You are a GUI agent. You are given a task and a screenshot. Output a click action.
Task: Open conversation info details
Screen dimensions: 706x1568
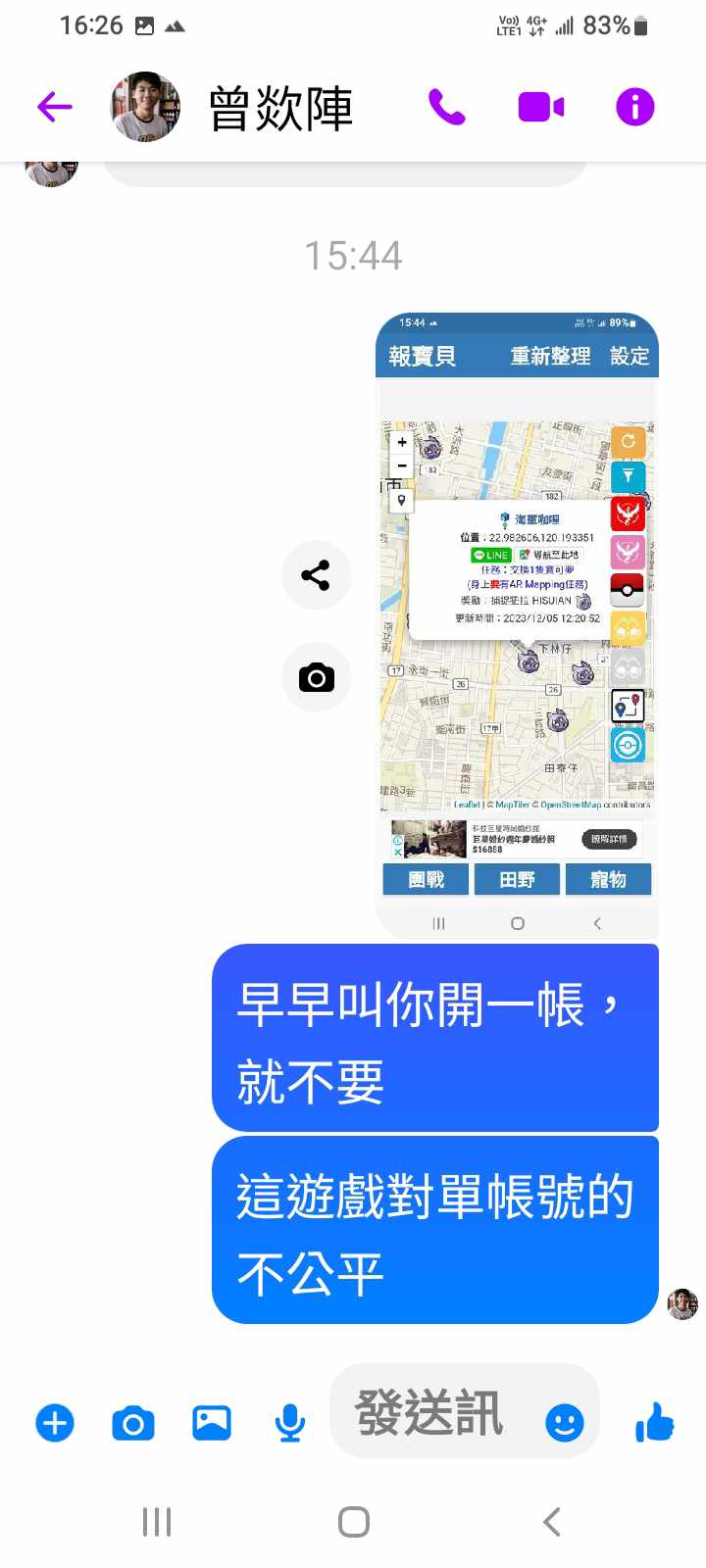[x=634, y=107]
